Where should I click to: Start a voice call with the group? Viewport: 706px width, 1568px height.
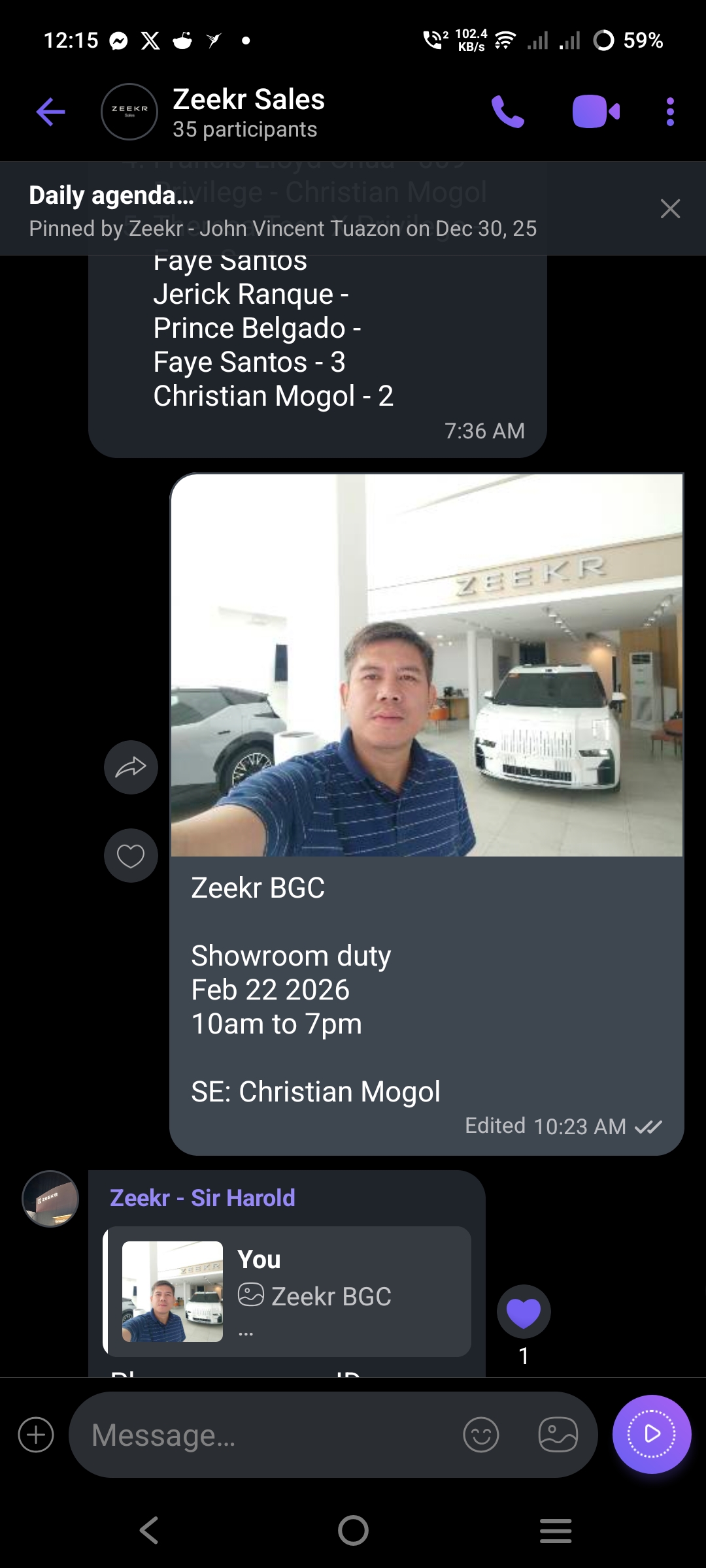[x=508, y=112]
